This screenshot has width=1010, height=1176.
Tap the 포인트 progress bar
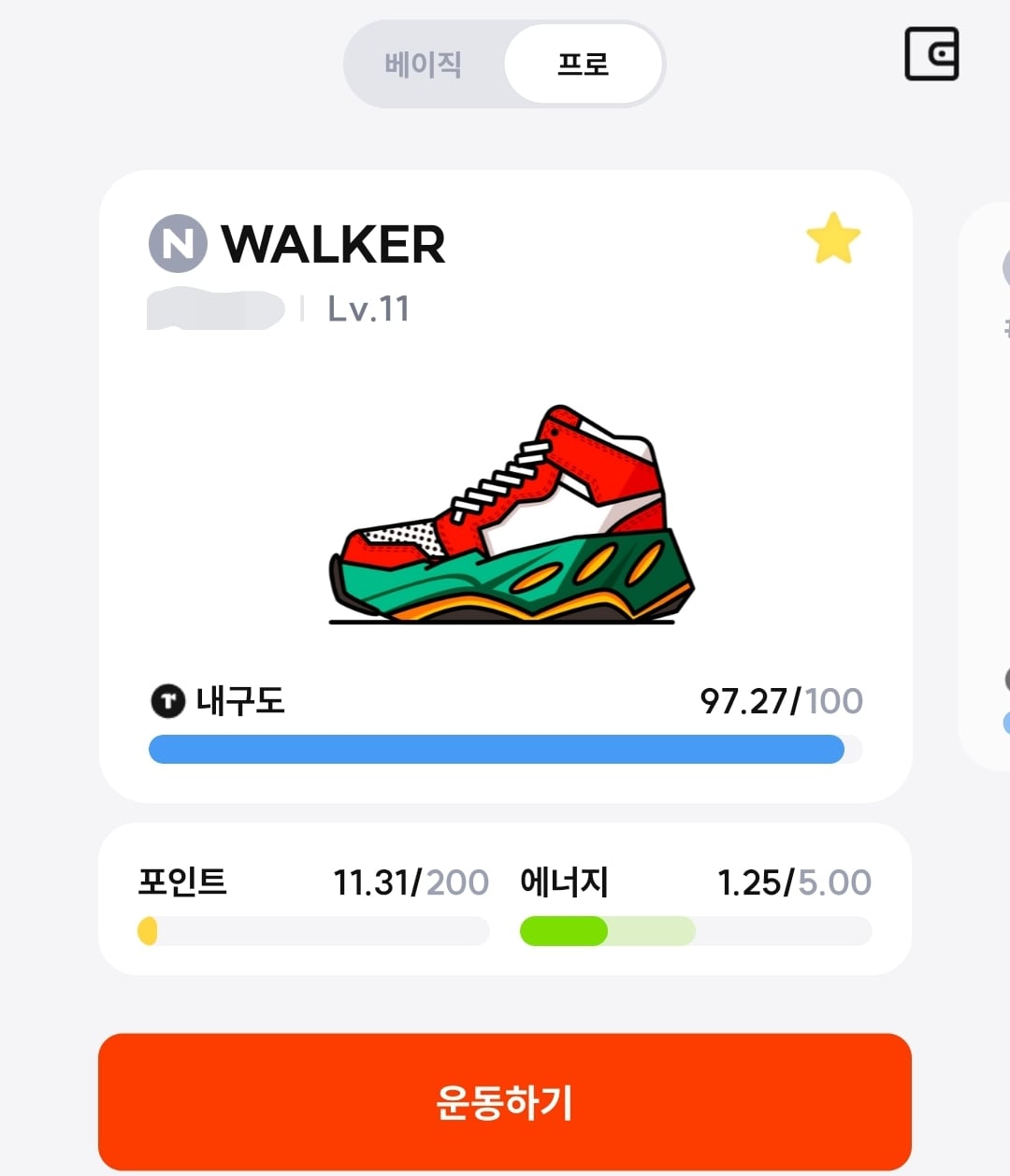point(318,932)
